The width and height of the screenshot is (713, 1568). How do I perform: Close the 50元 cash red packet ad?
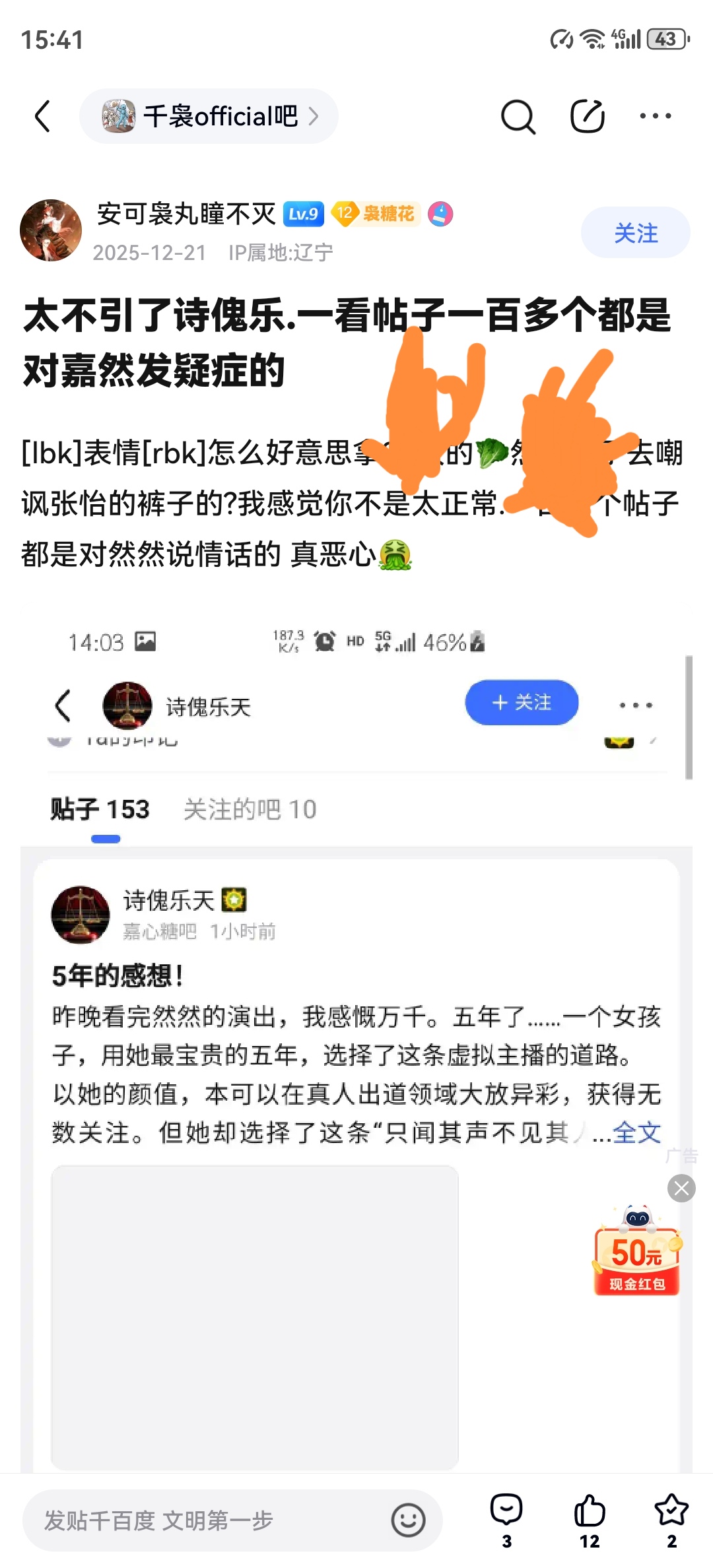click(681, 1189)
